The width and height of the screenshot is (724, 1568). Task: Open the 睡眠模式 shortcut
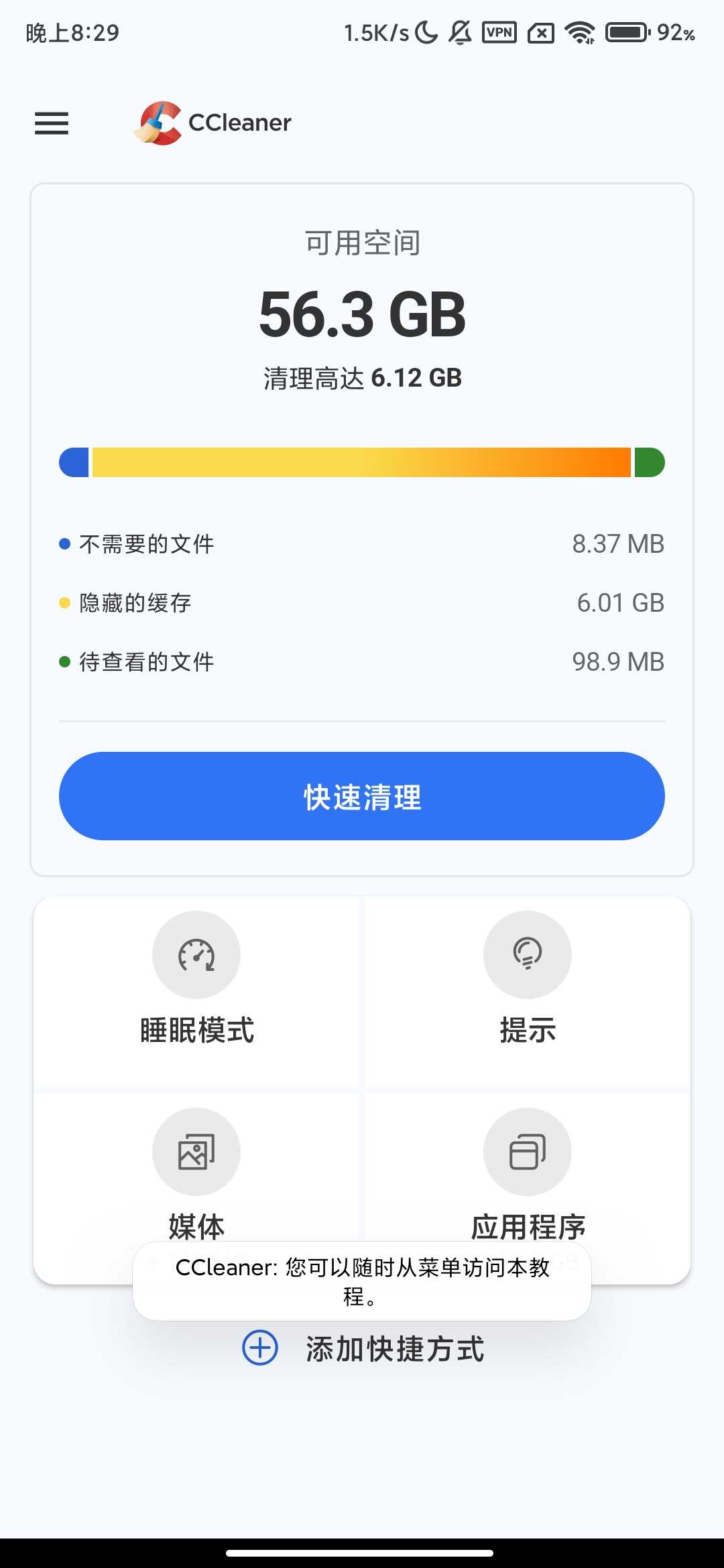(x=196, y=980)
